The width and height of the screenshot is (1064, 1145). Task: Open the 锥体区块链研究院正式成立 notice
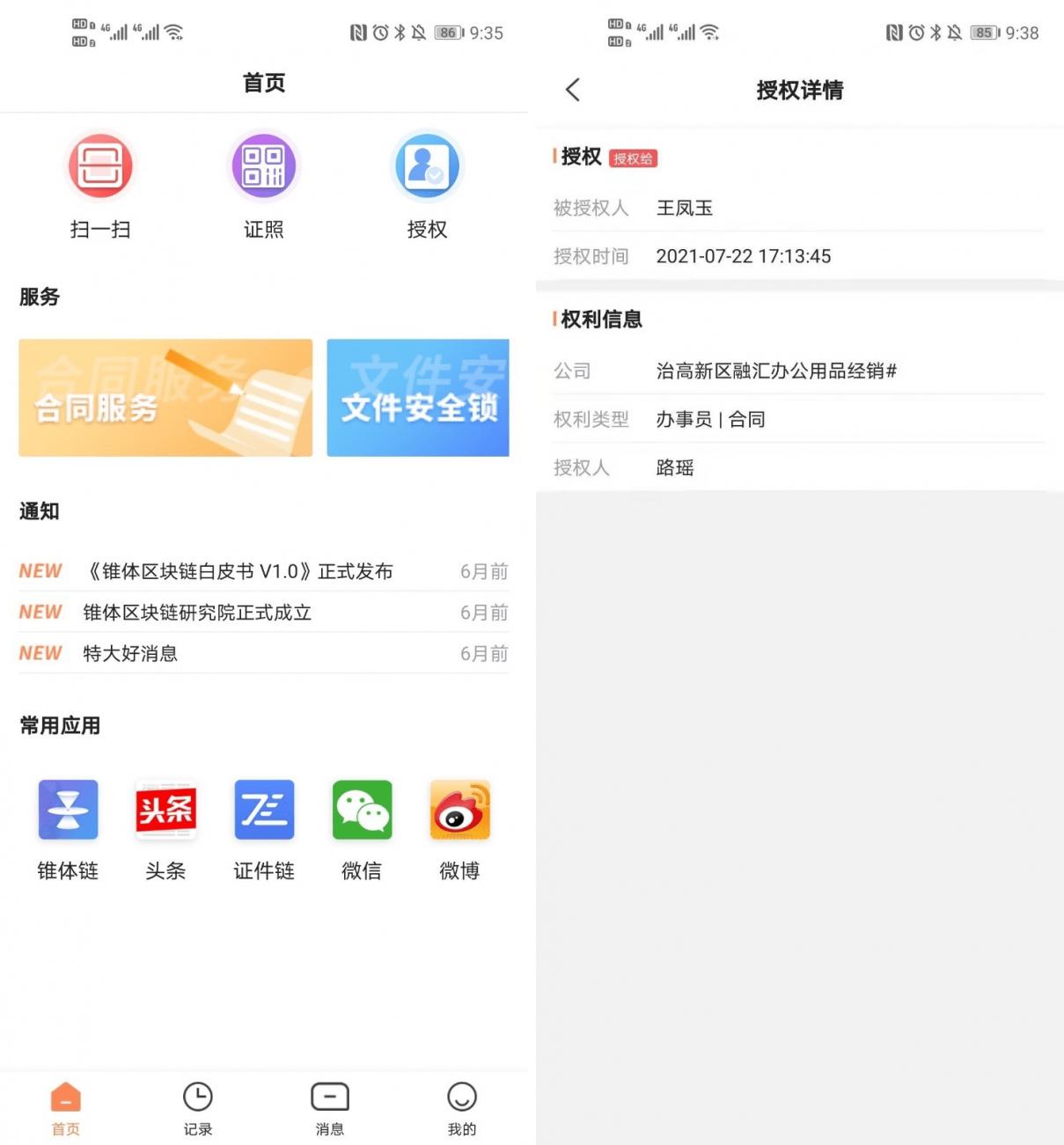(x=197, y=613)
